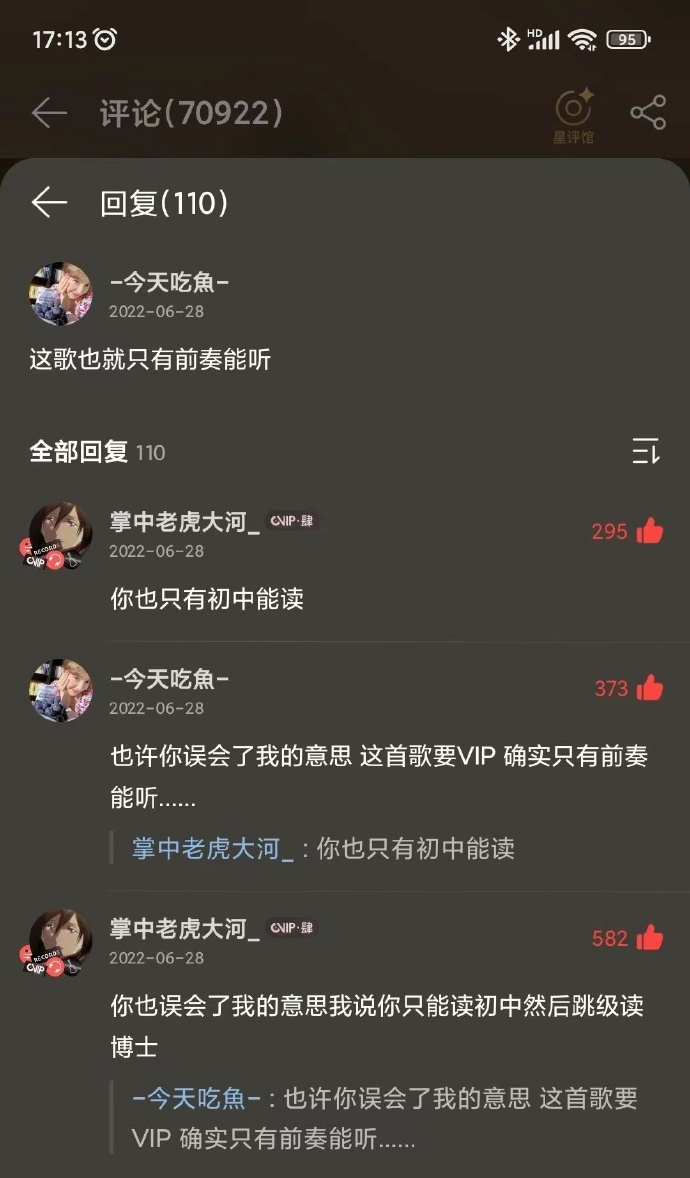This screenshot has height=1178, width=690.
Task: Open the 星评馆 icon
Action: [573, 113]
